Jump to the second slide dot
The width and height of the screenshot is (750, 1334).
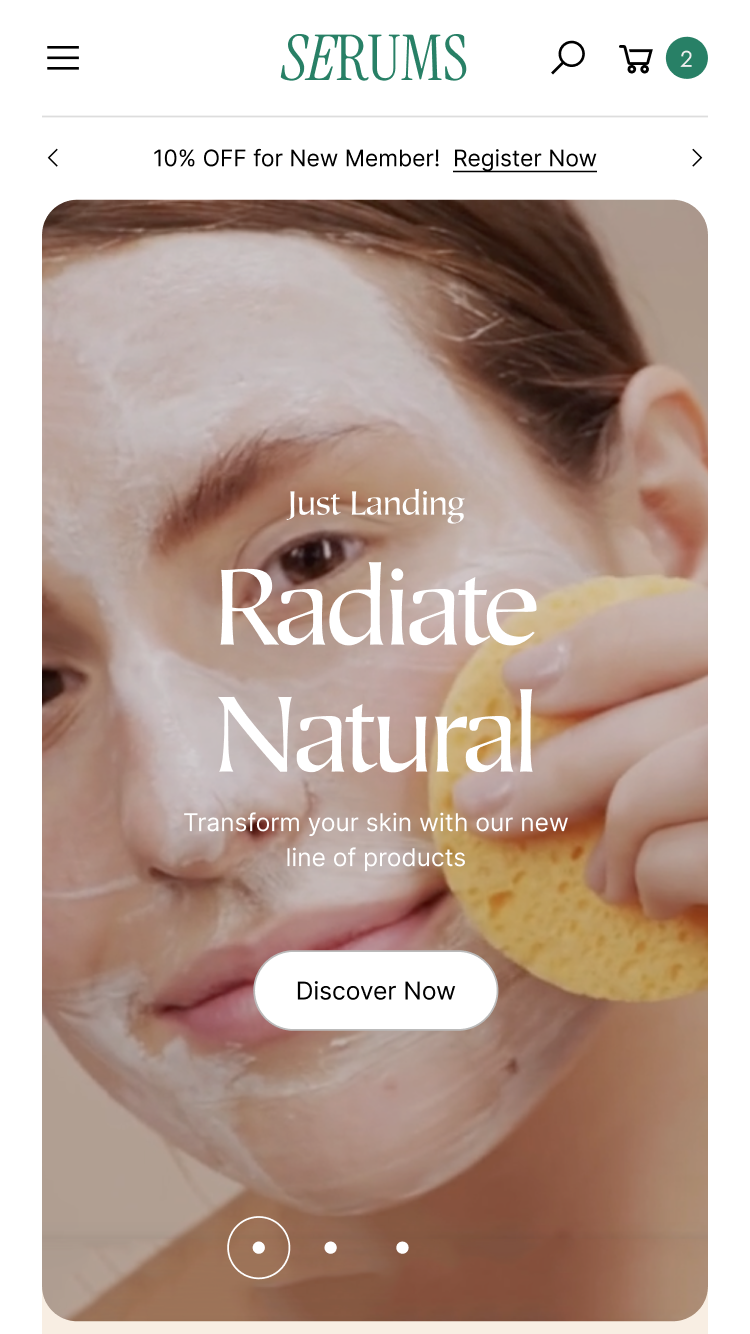(x=331, y=1247)
